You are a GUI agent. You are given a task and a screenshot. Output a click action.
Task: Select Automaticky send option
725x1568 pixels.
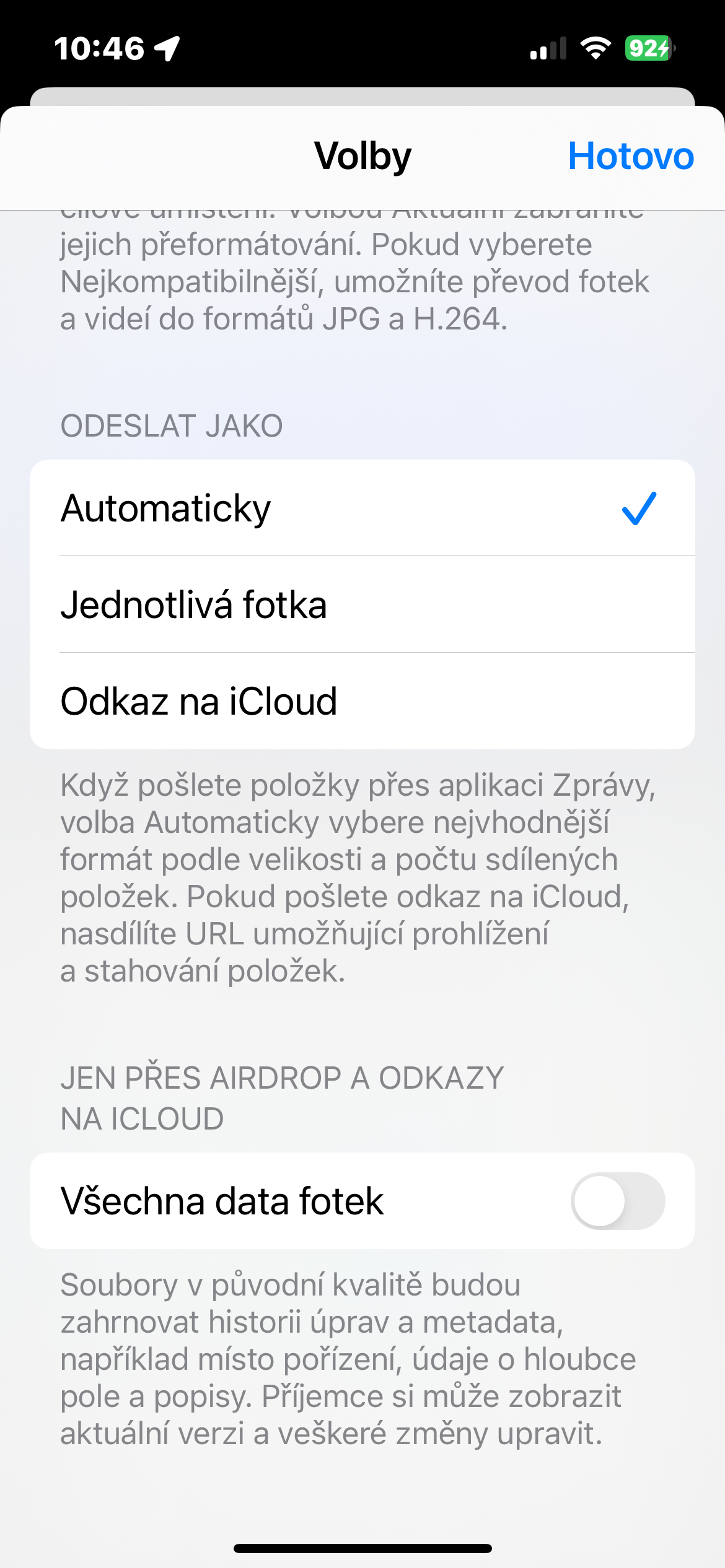click(362, 508)
